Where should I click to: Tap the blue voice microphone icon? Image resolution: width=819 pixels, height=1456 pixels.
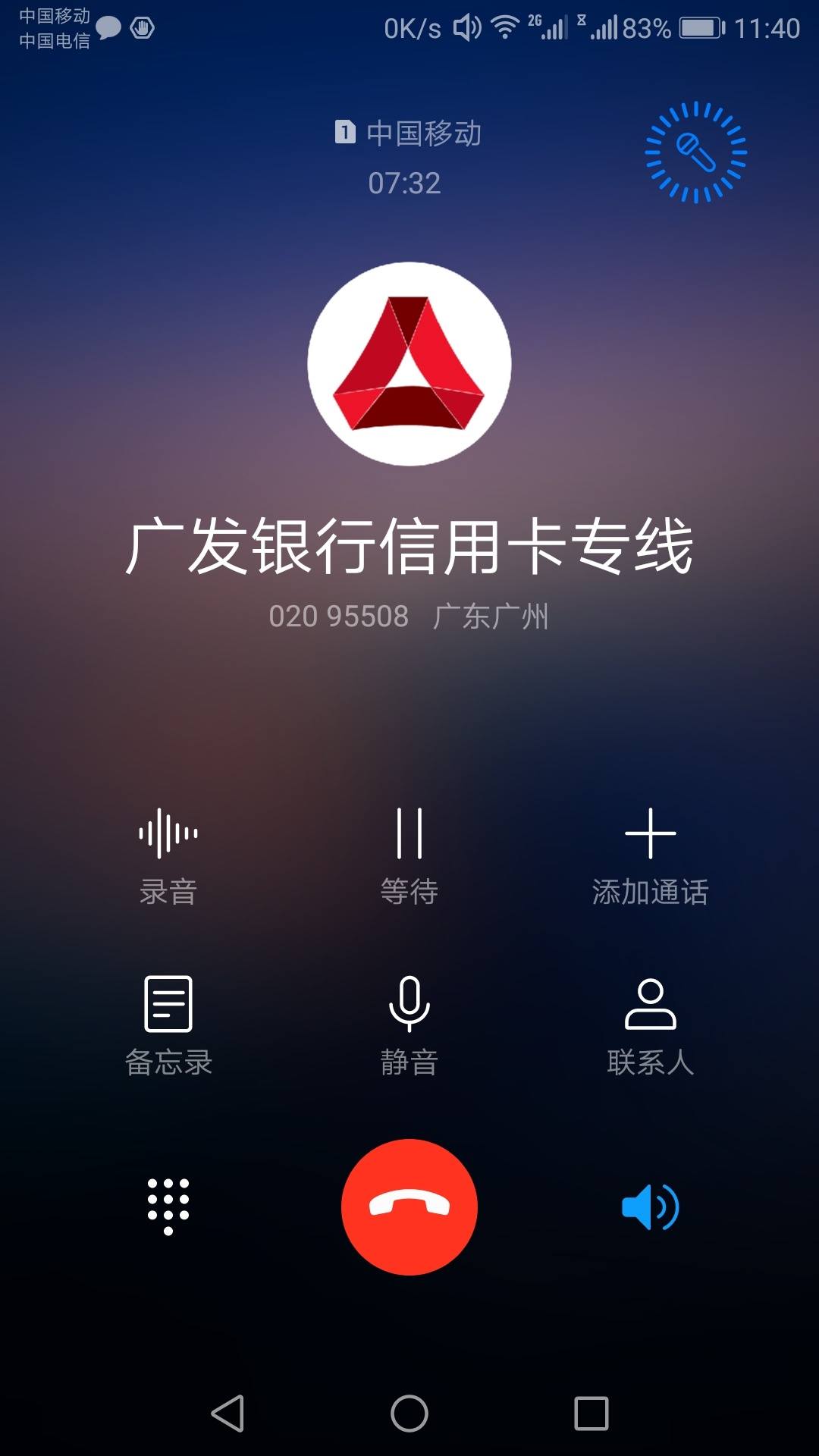tap(696, 152)
